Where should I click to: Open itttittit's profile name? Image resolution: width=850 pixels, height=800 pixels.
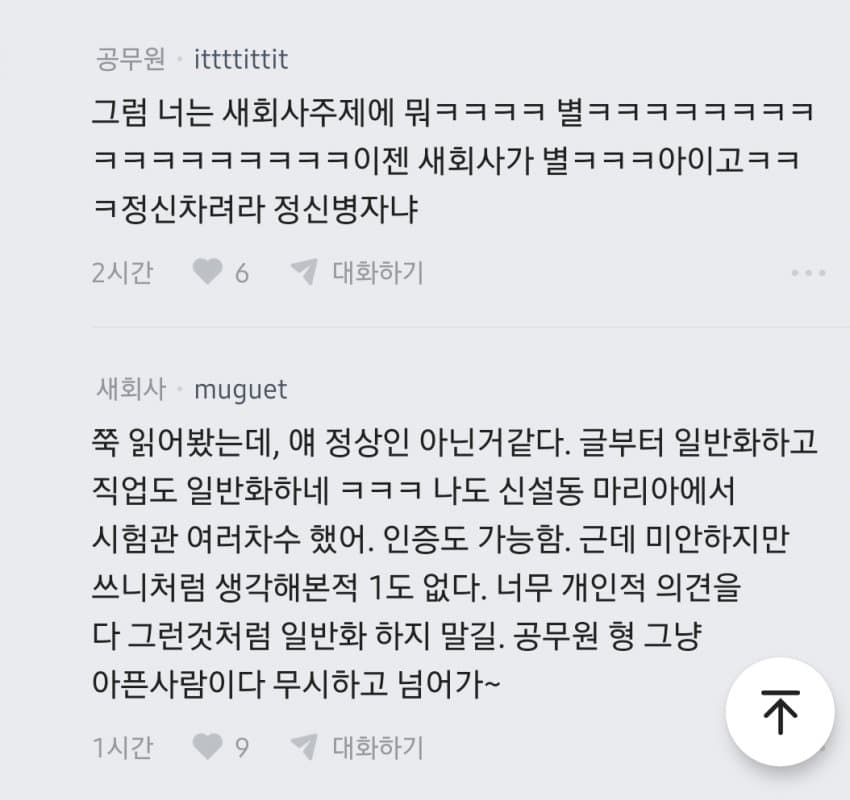click(241, 59)
